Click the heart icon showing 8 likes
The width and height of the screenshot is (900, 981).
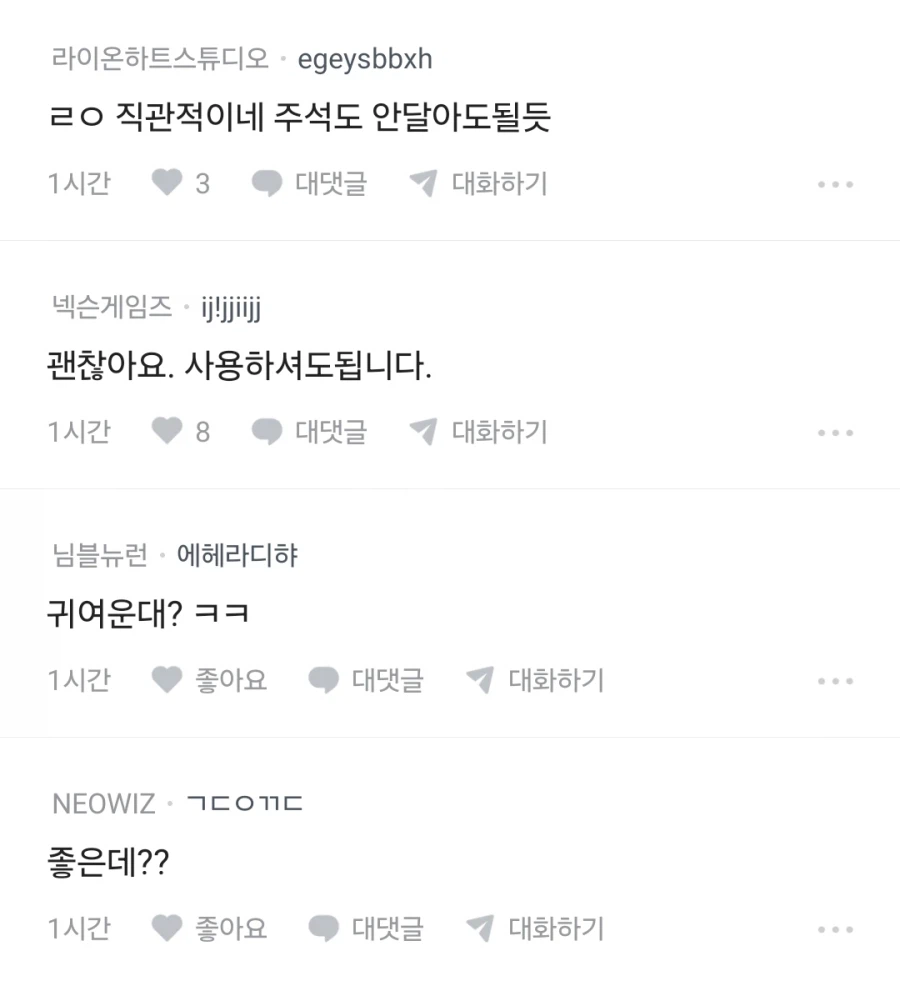tap(167, 431)
